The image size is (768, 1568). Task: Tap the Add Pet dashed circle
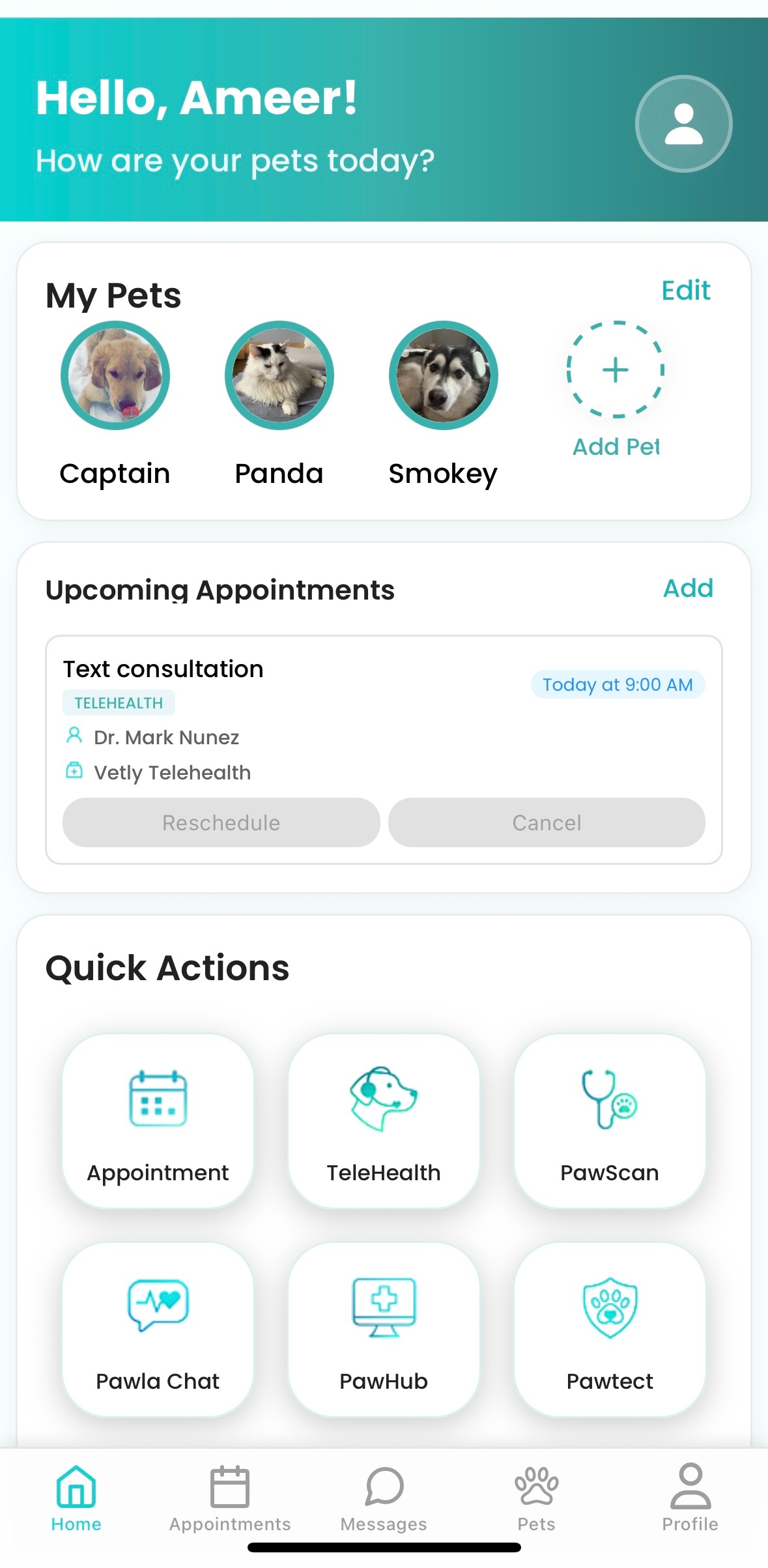pos(615,370)
